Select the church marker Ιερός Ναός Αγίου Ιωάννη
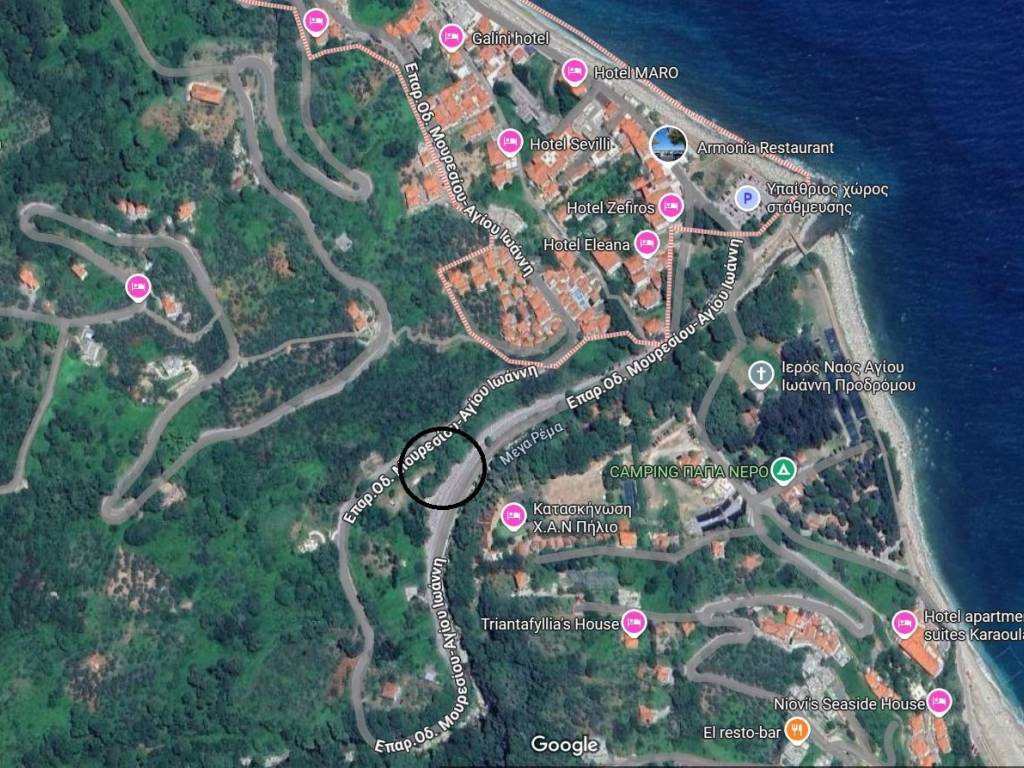Image resolution: width=1024 pixels, height=768 pixels. [760, 375]
